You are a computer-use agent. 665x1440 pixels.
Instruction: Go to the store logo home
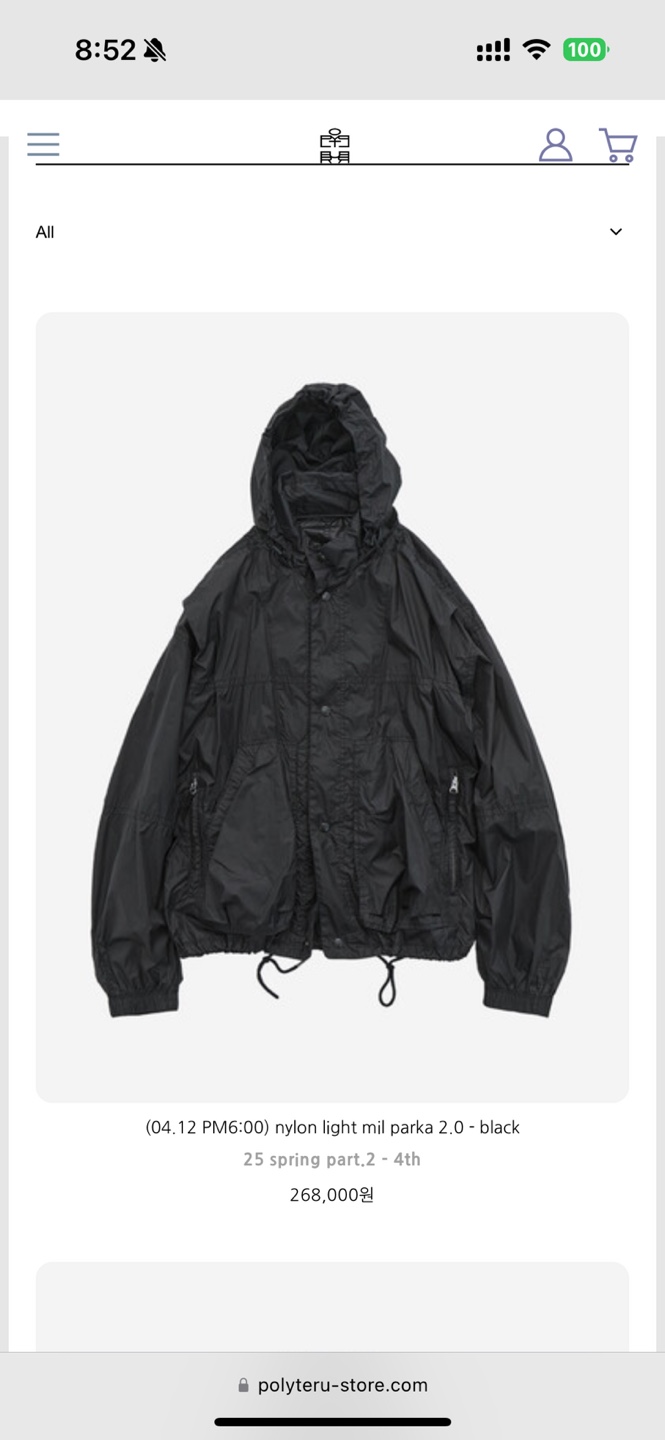pyautogui.click(x=334, y=147)
